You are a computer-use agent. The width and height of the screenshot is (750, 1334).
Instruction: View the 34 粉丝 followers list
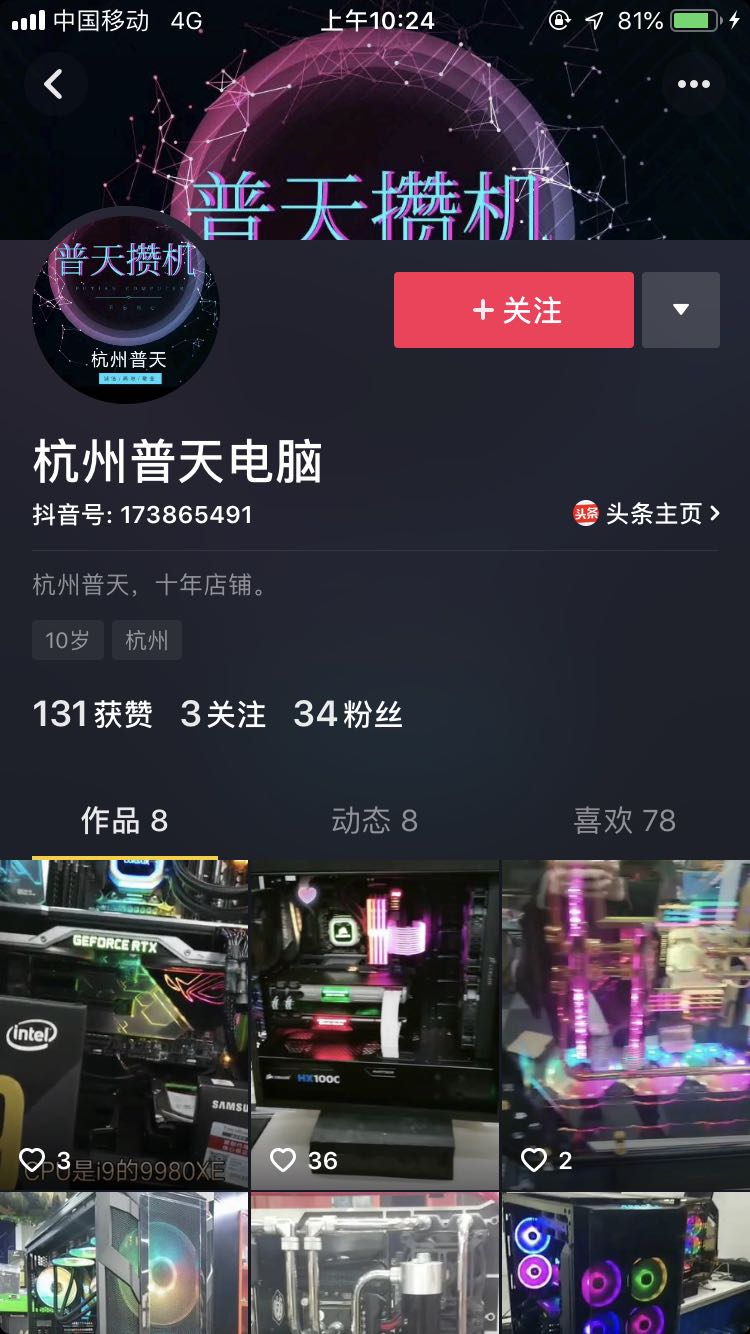point(347,714)
